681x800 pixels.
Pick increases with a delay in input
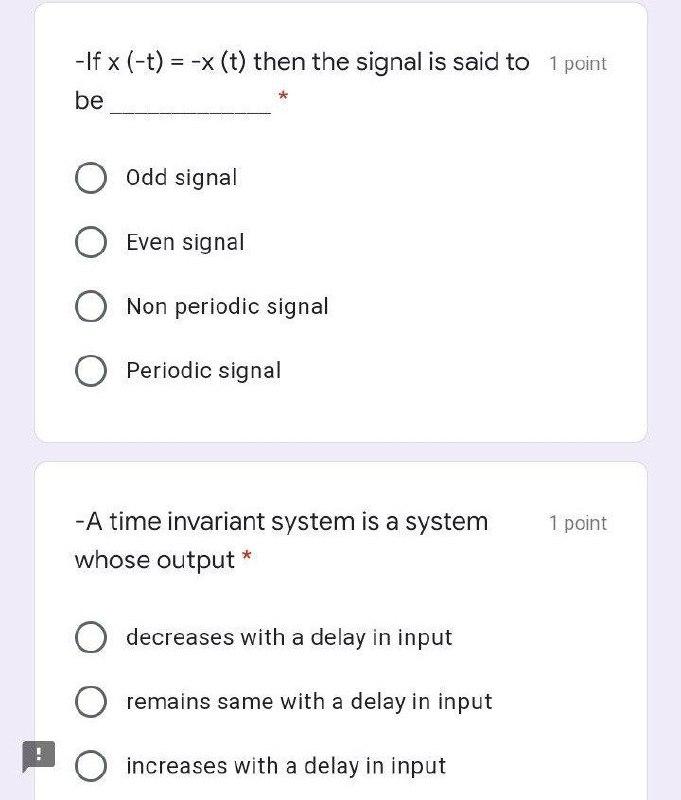tap(91, 766)
